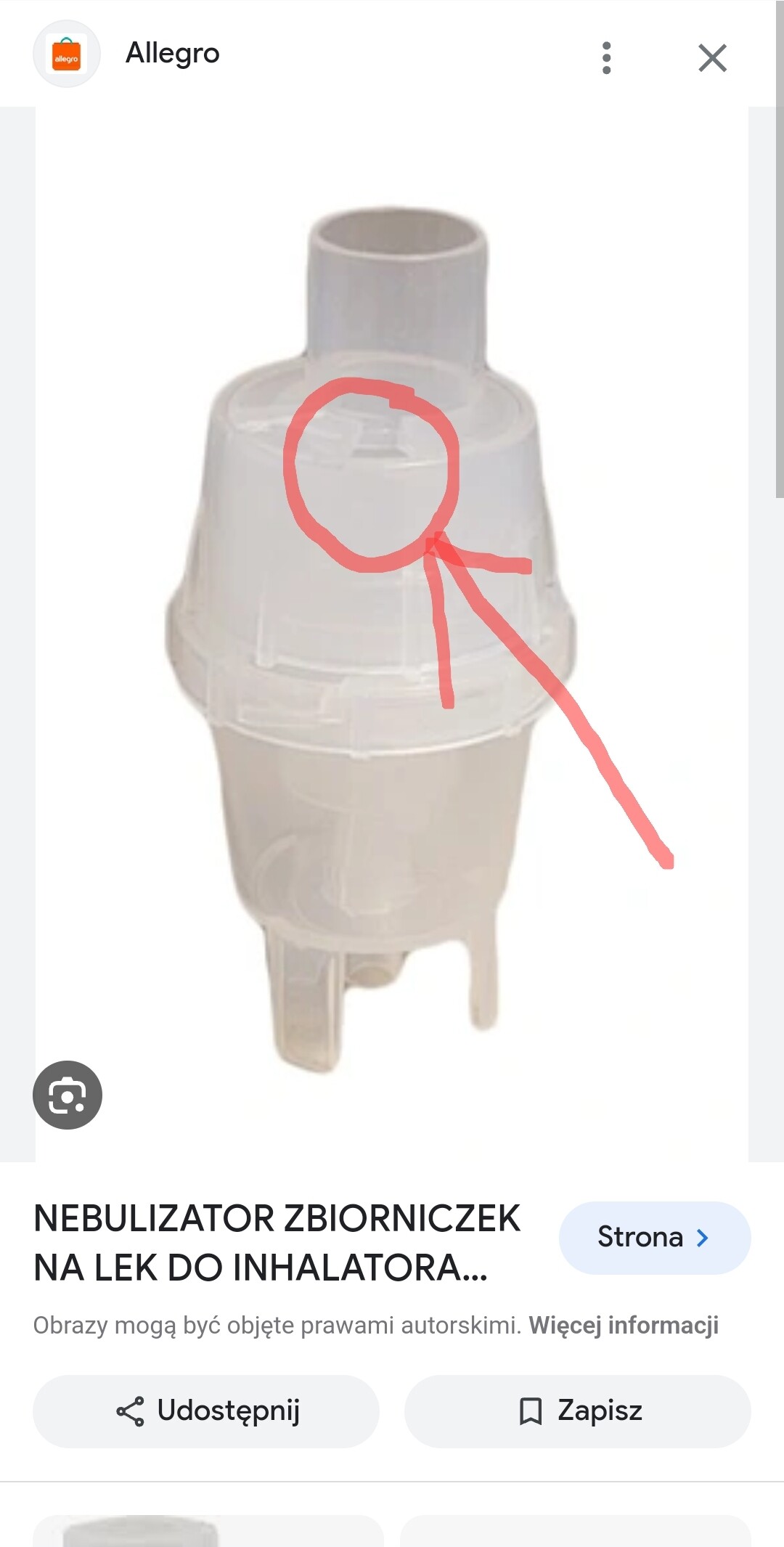The width and height of the screenshot is (784, 1547).
Task: Search this image with Lens
Action: coord(68,1095)
